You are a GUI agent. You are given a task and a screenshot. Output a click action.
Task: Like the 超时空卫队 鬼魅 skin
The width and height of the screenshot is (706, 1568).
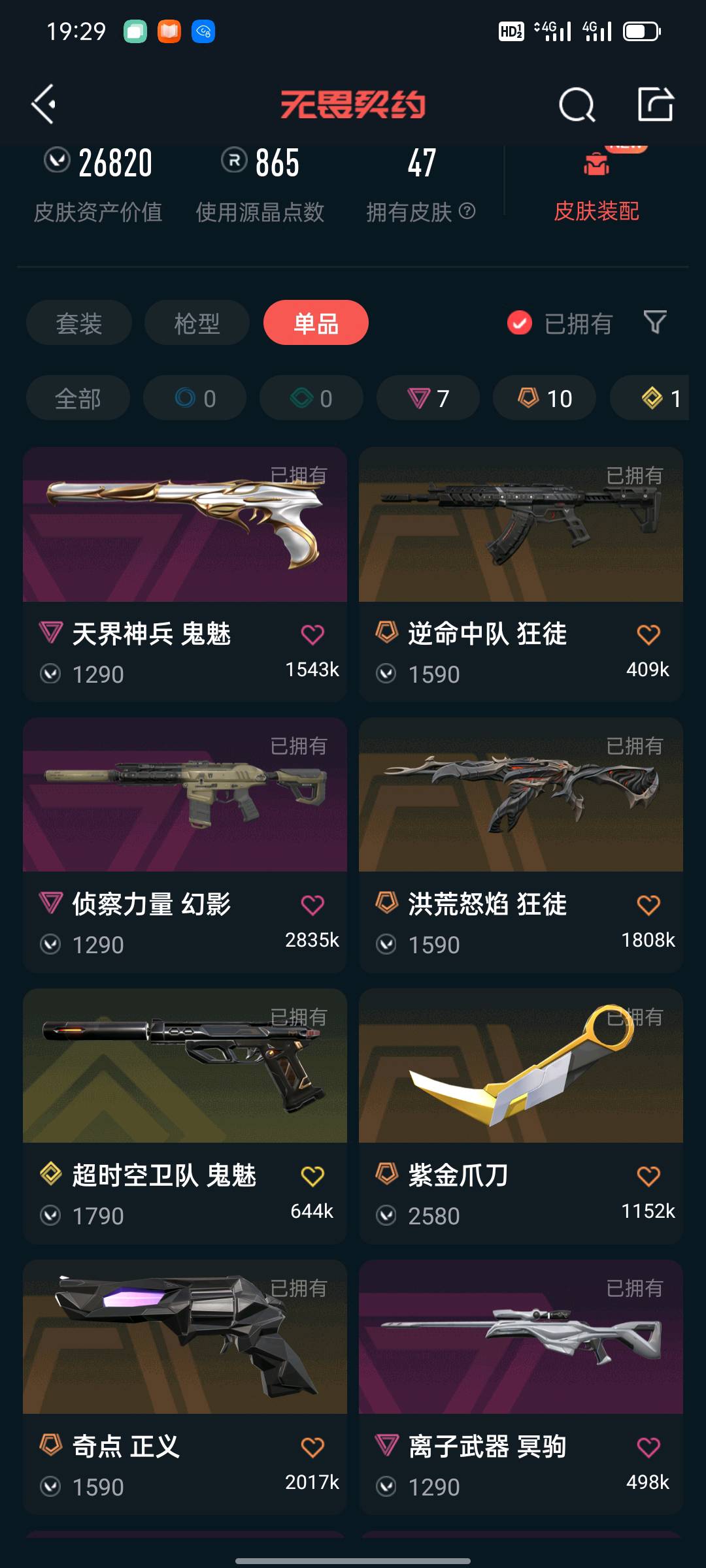click(x=312, y=1176)
